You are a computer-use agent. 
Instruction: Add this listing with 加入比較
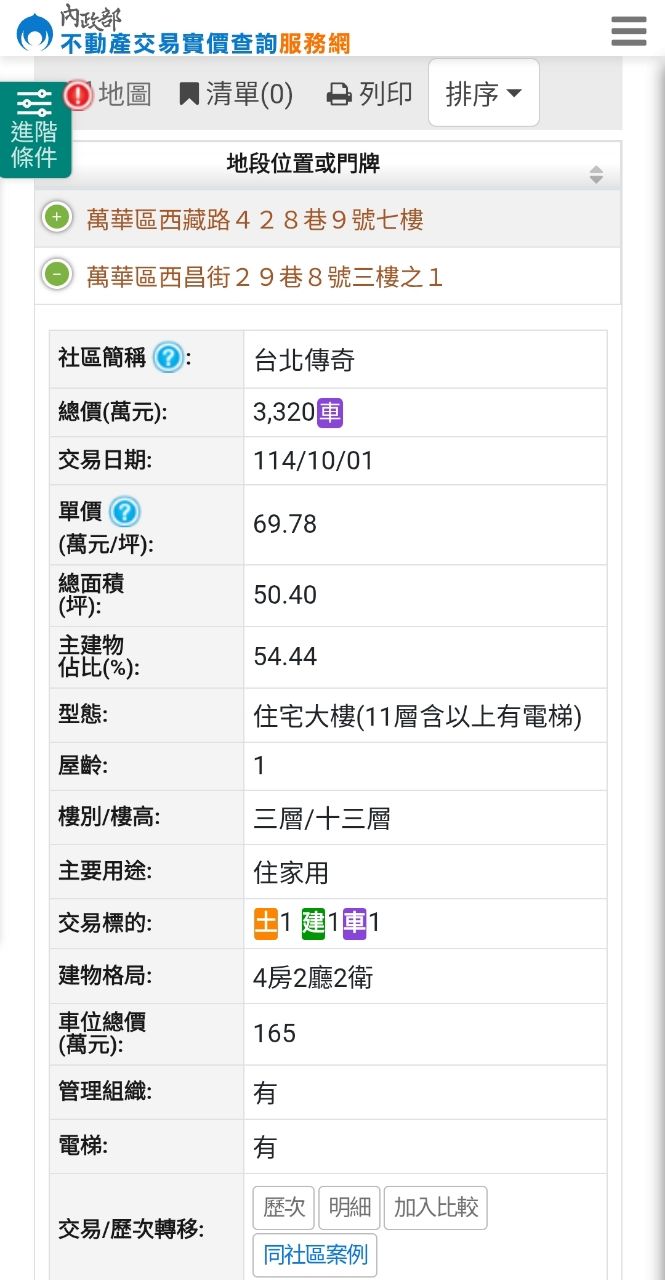click(x=436, y=1208)
